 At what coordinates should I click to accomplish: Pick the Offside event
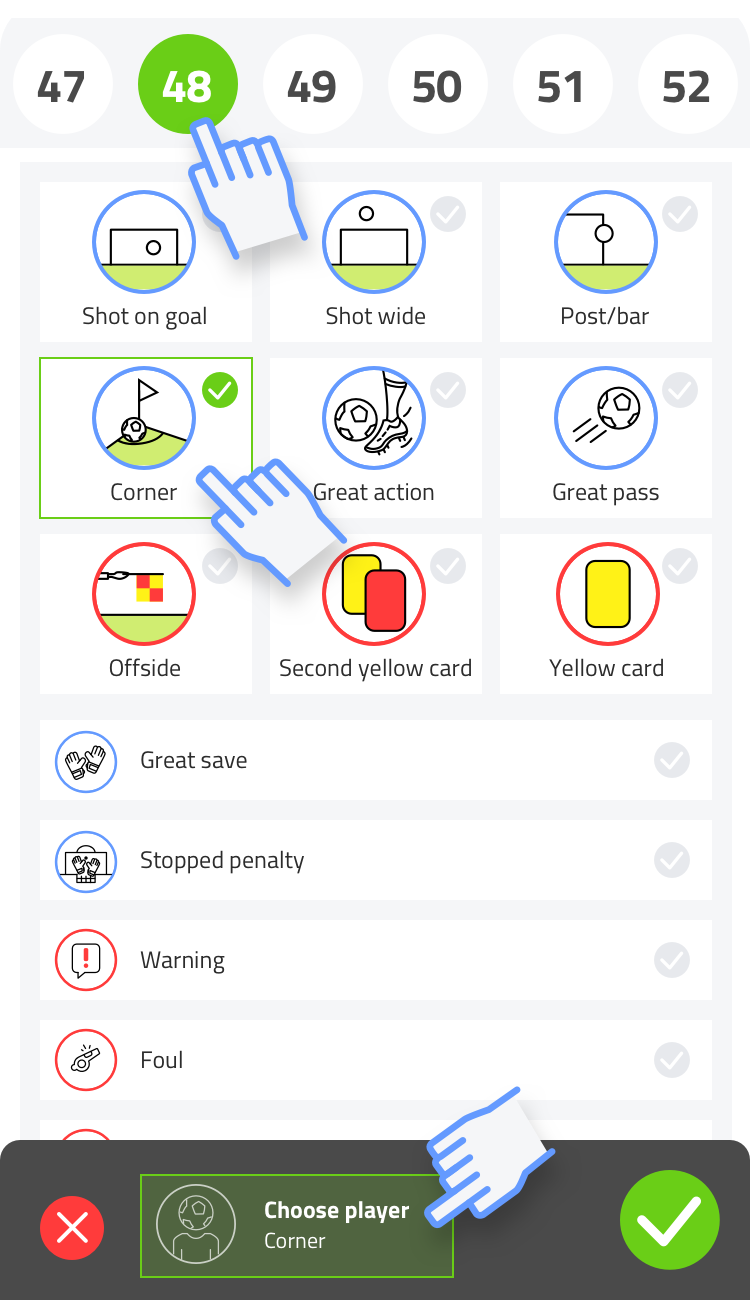[x=146, y=614]
